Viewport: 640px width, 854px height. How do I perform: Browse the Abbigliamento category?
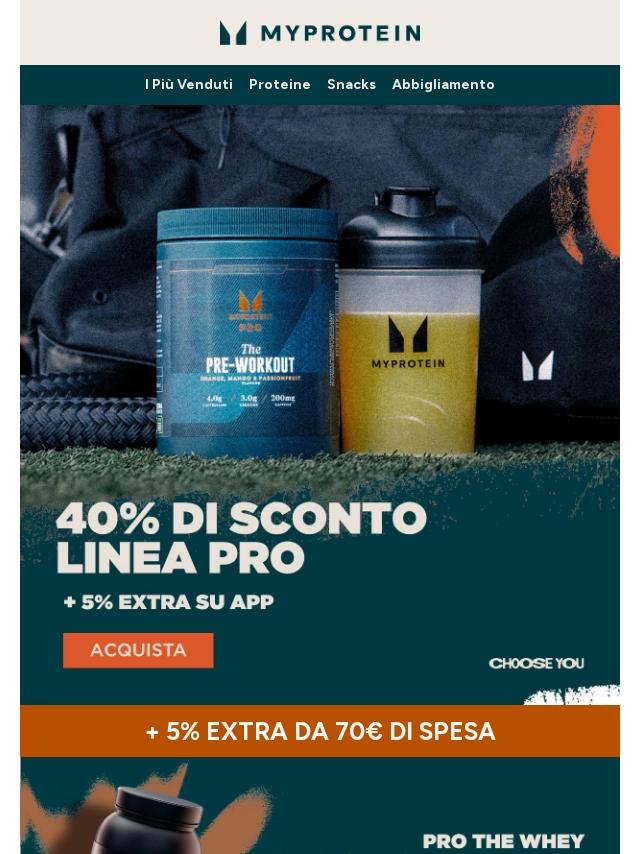click(x=443, y=85)
